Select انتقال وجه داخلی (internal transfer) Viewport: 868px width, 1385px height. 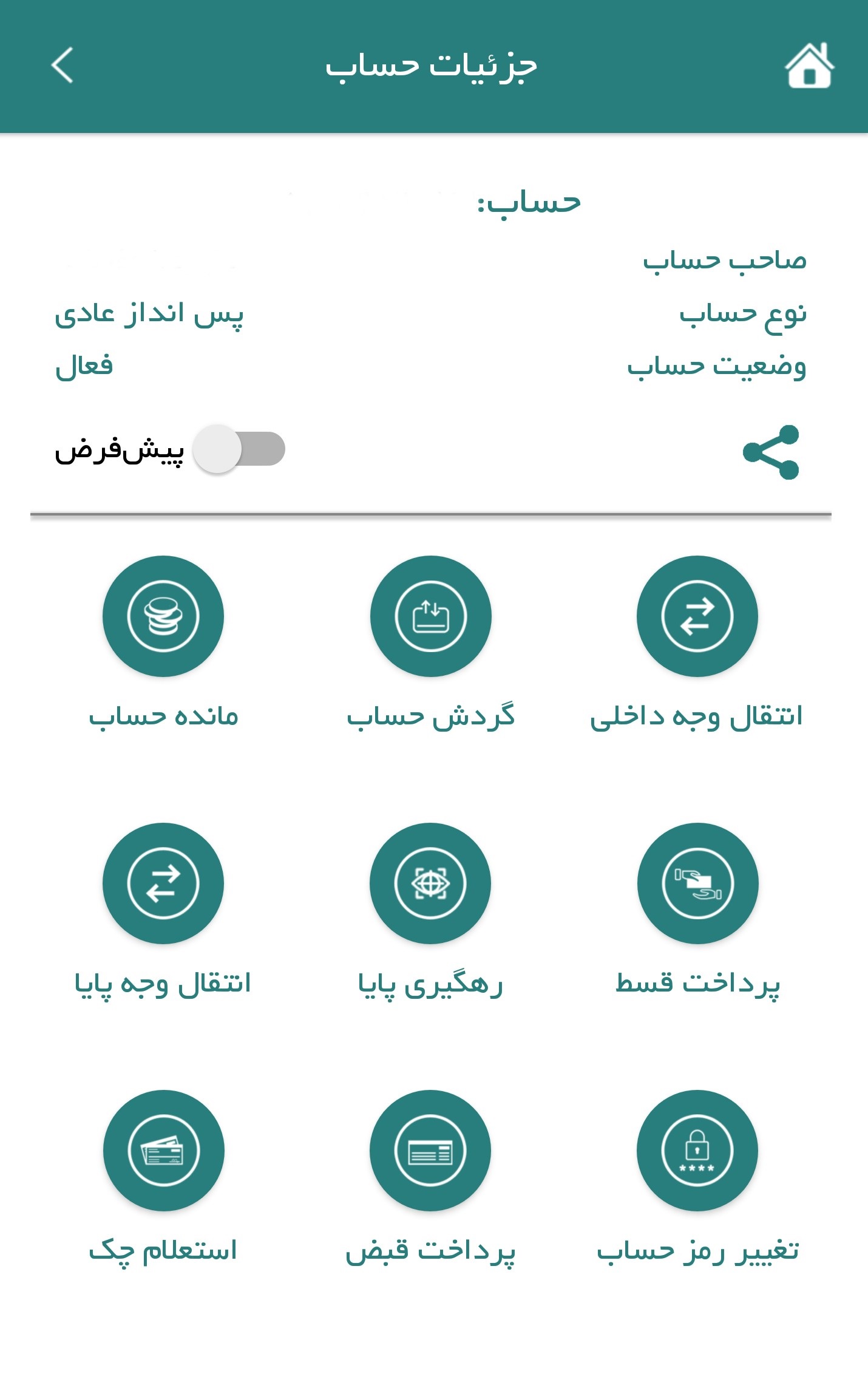click(x=697, y=616)
